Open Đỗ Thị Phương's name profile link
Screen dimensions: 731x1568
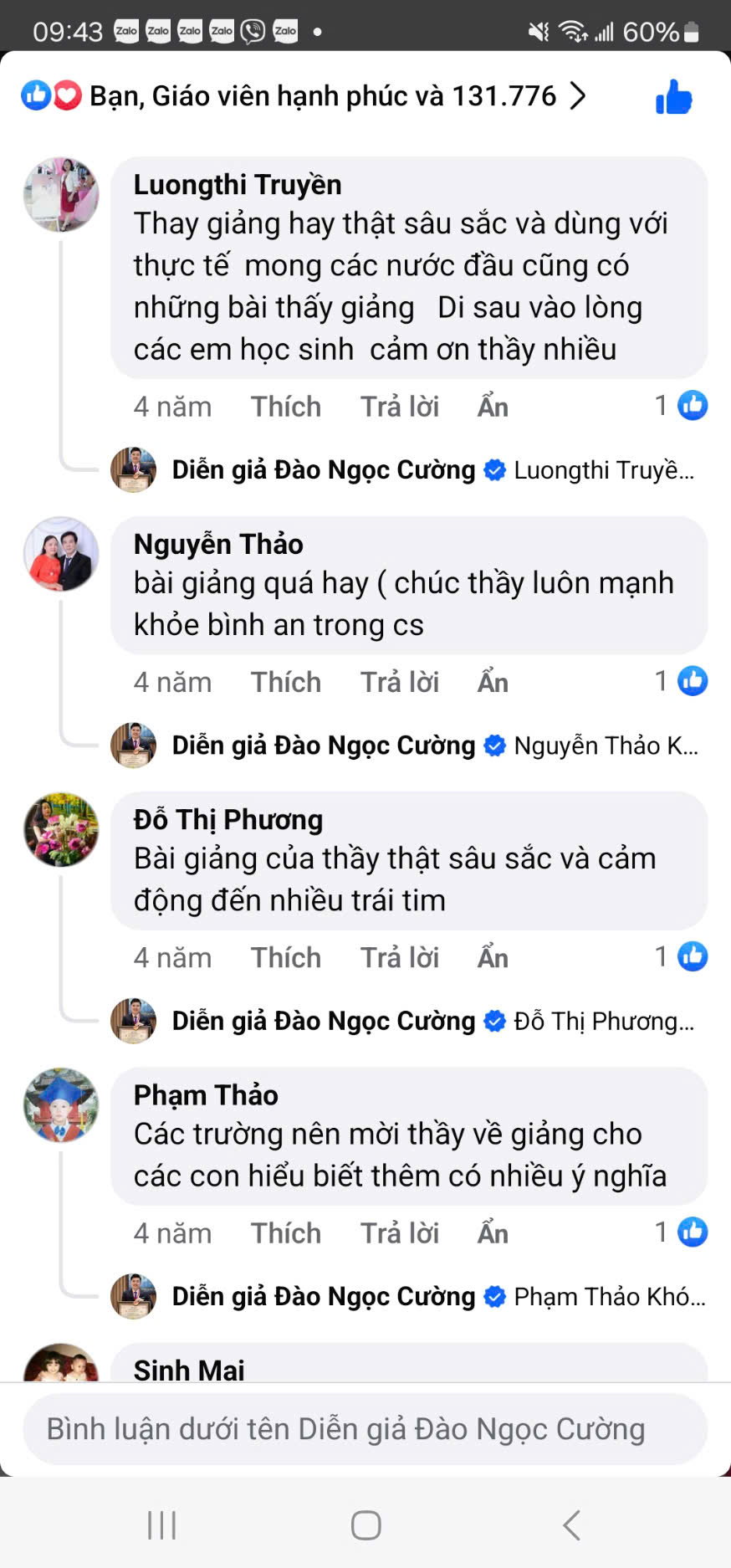(227, 820)
